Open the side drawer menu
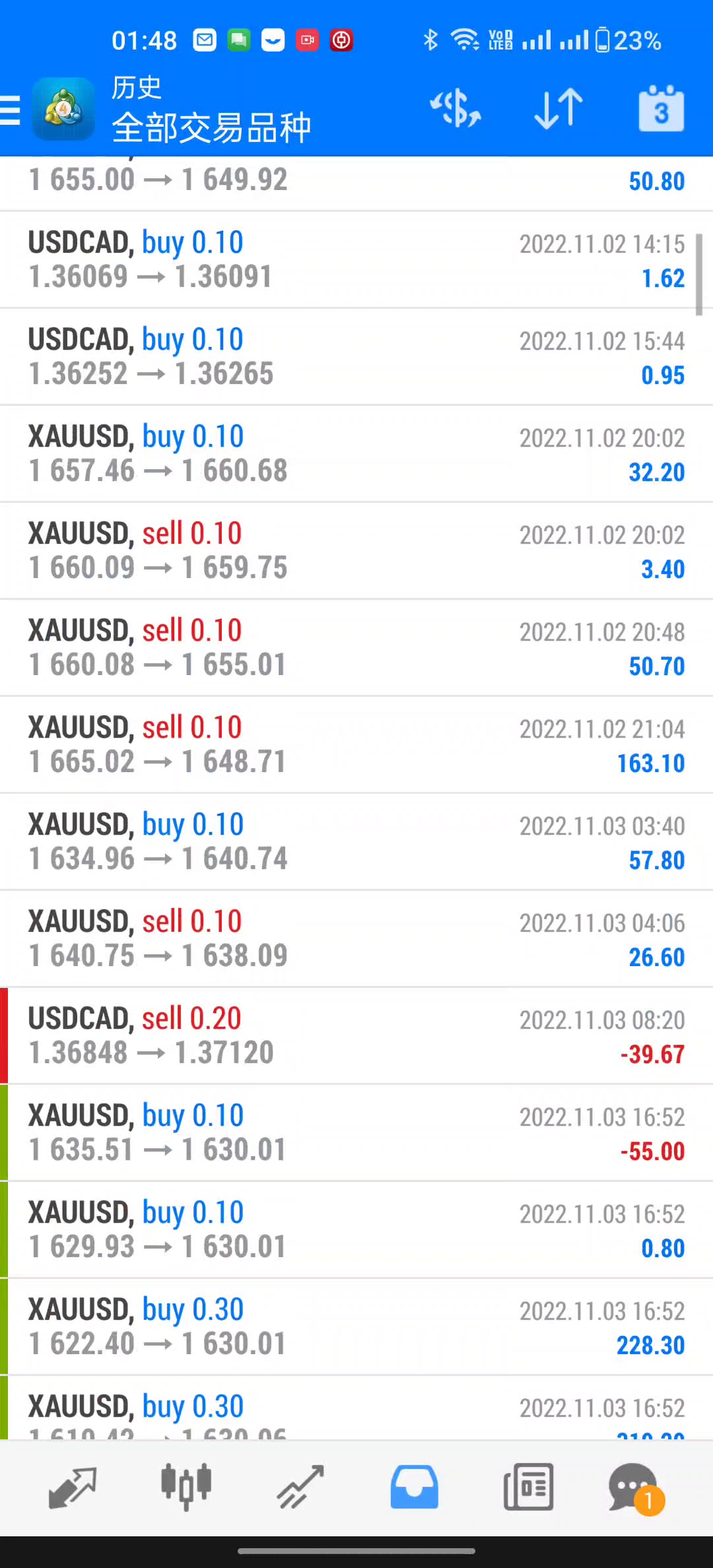Viewport: 713px width, 1568px height. click(11, 110)
